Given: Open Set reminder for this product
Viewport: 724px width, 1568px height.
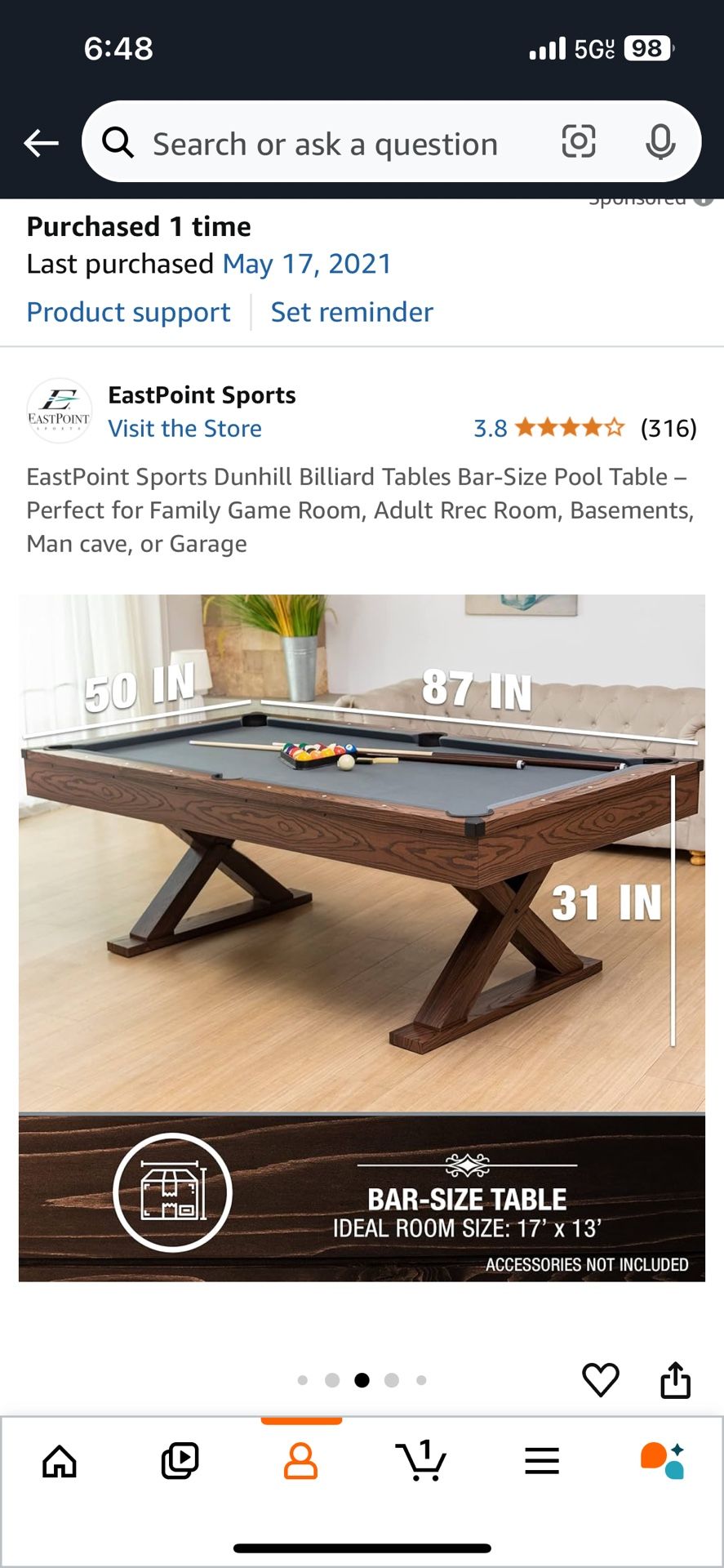Looking at the screenshot, I should point(351,311).
